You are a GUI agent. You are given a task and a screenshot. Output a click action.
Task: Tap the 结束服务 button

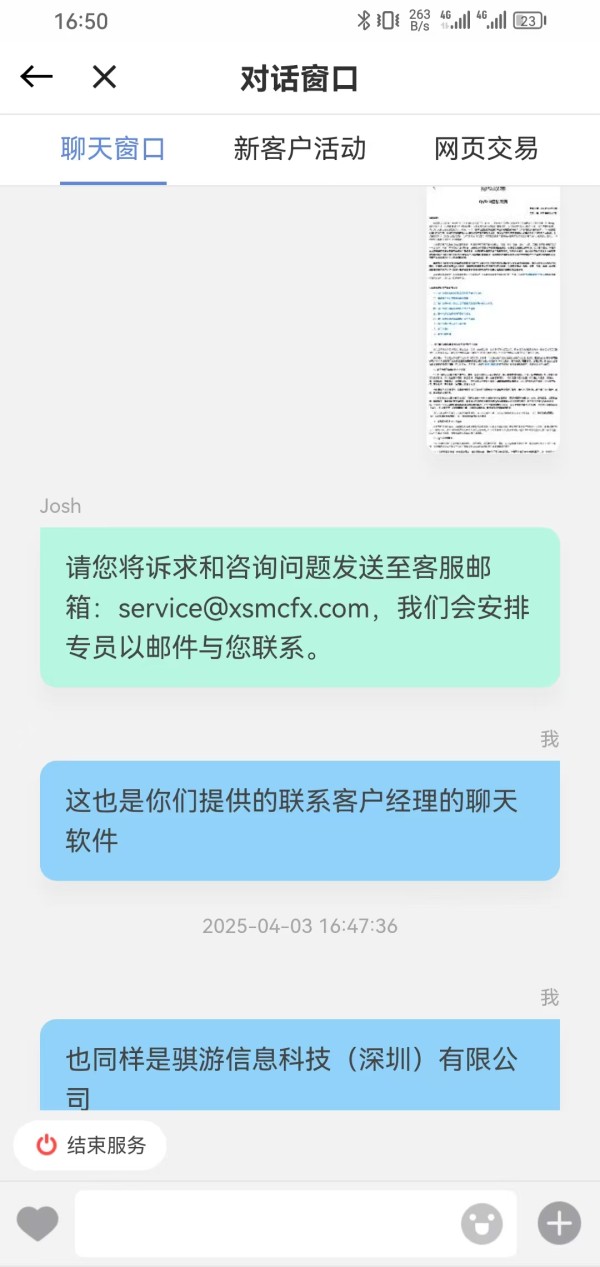[90, 1145]
